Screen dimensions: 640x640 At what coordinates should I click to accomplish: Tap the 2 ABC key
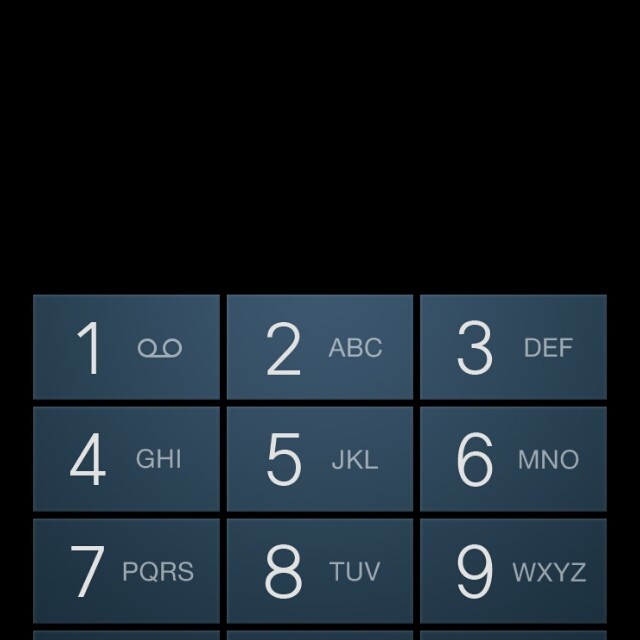point(320,348)
